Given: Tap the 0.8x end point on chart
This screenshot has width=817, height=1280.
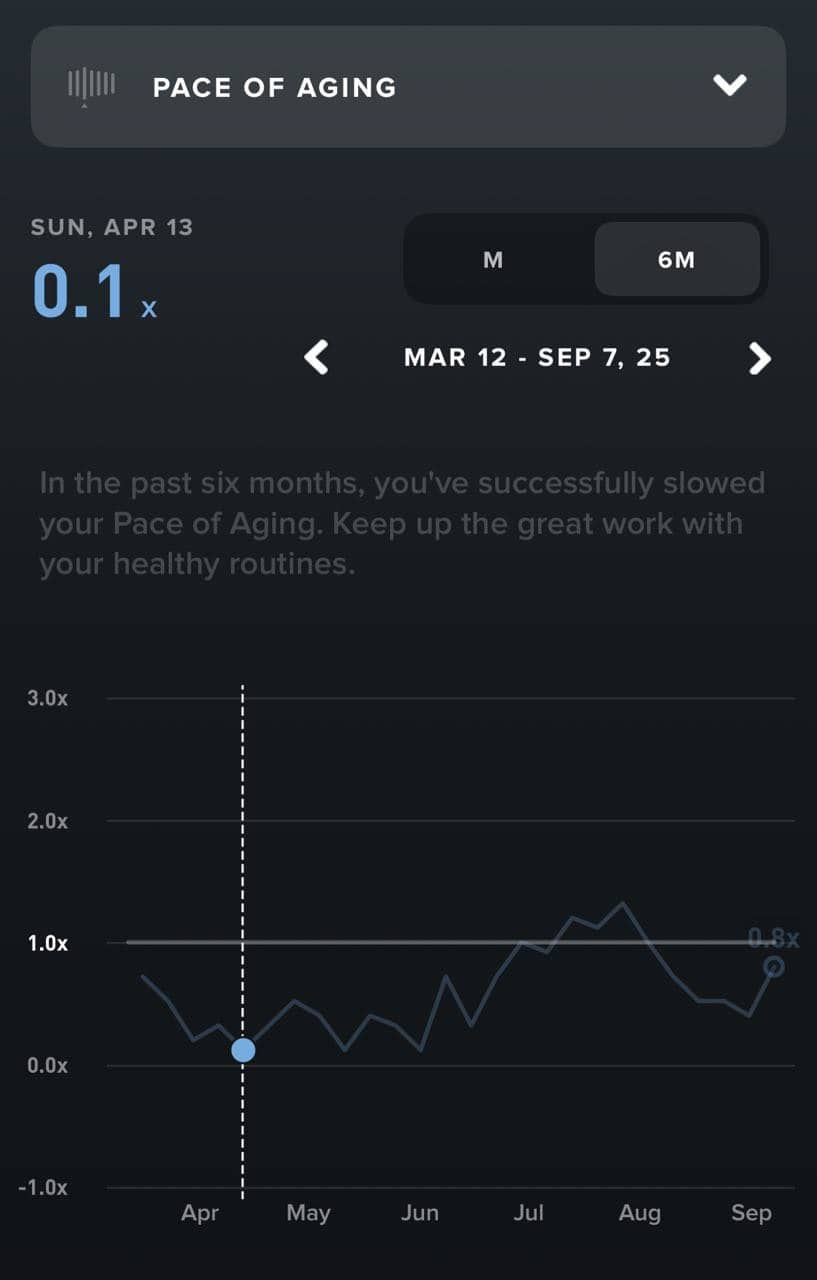Looking at the screenshot, I should point(774,966).
